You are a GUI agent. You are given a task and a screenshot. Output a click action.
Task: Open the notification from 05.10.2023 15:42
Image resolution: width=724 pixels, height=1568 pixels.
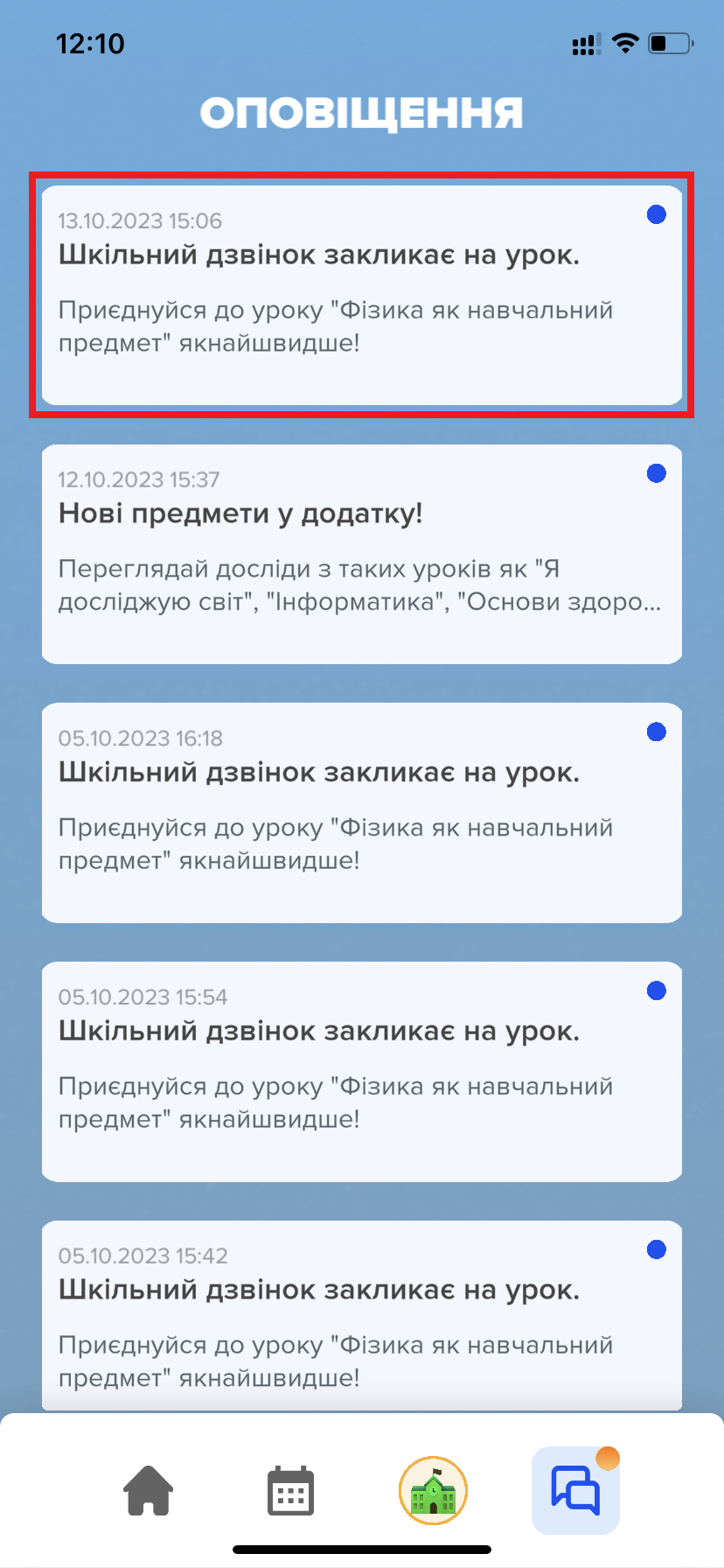point(361,1314)
